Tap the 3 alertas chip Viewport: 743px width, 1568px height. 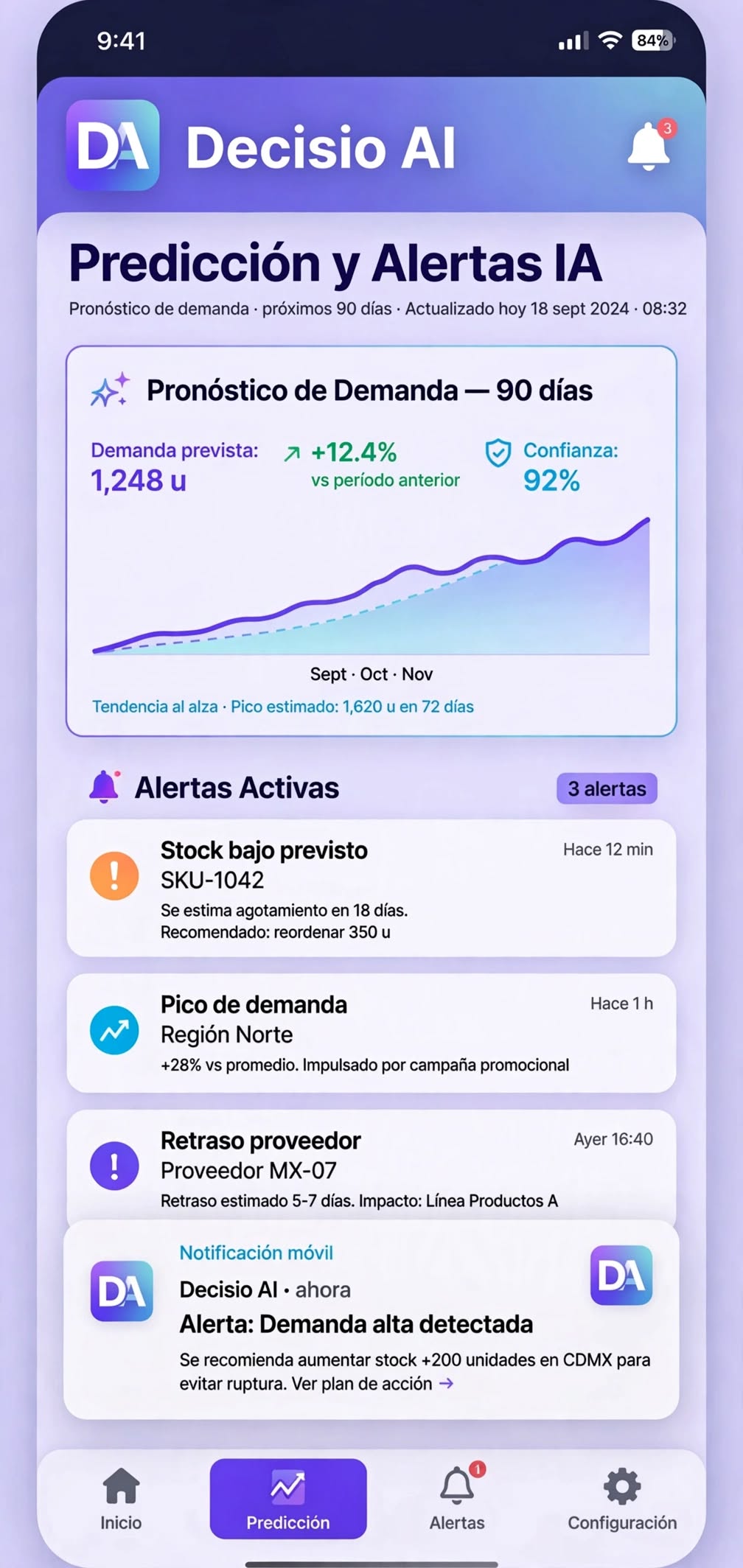click(607, 788)
